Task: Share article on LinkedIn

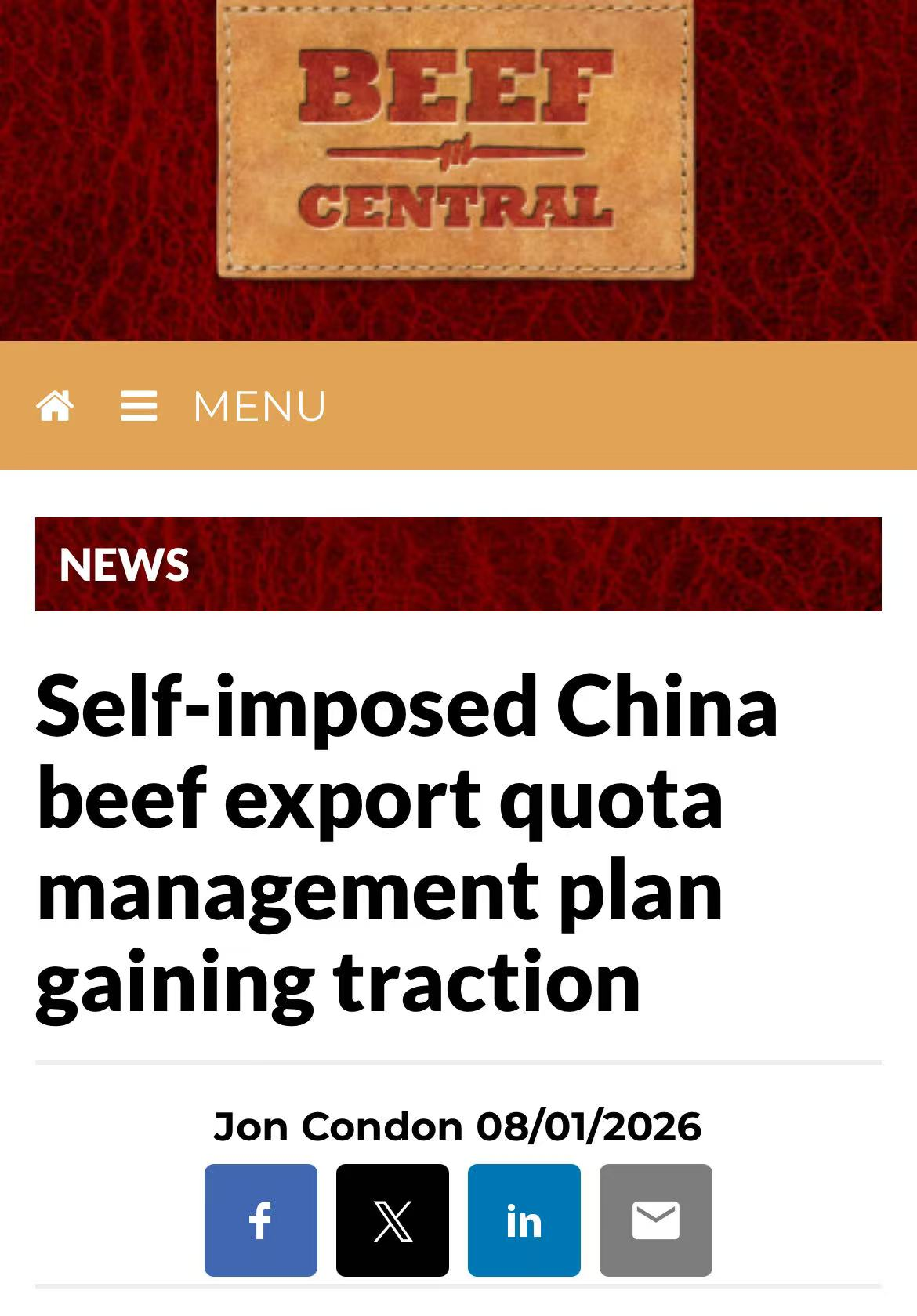Action: tap(524, 1220)
